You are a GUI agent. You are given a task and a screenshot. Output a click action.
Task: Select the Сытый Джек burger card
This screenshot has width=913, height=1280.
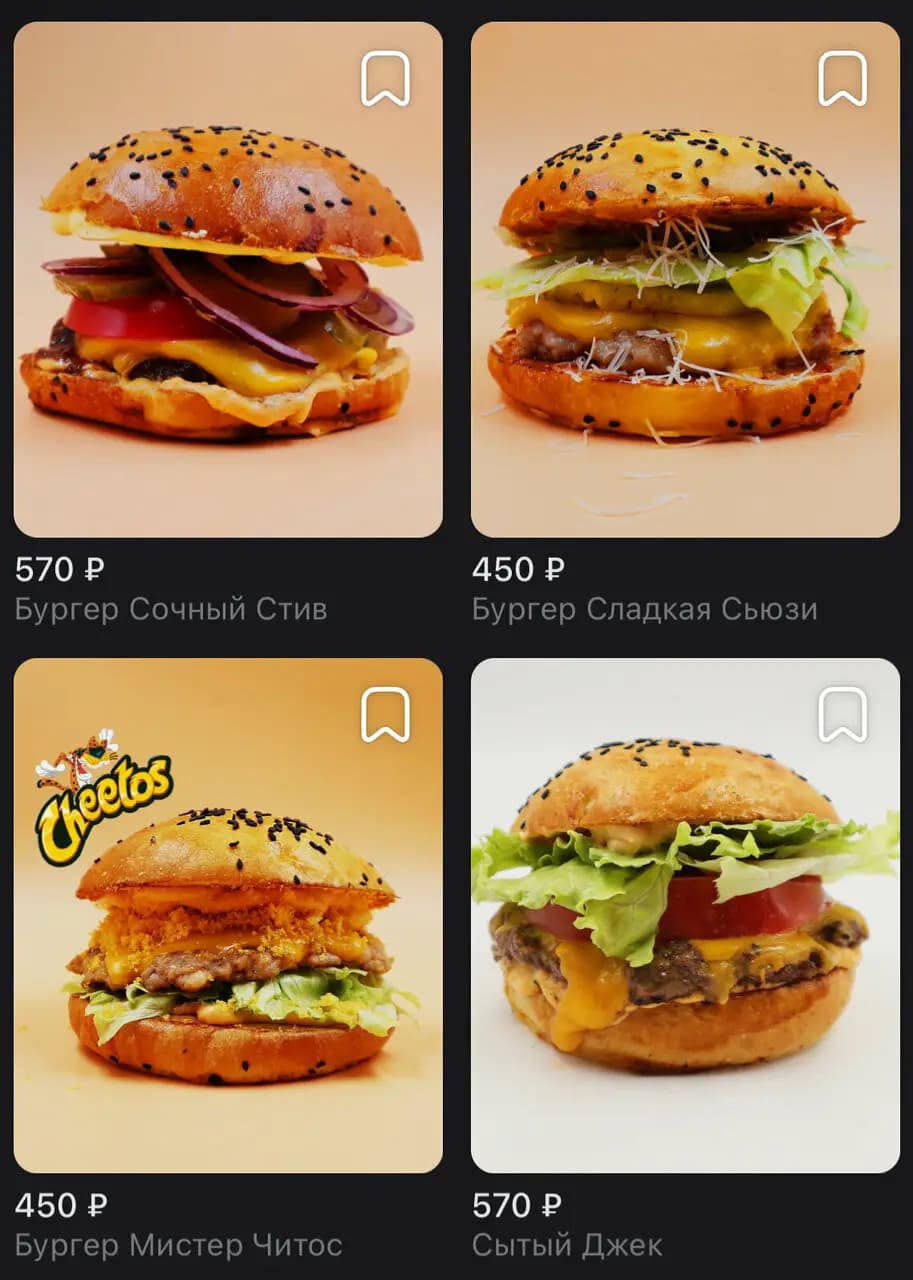click(685, 940)
